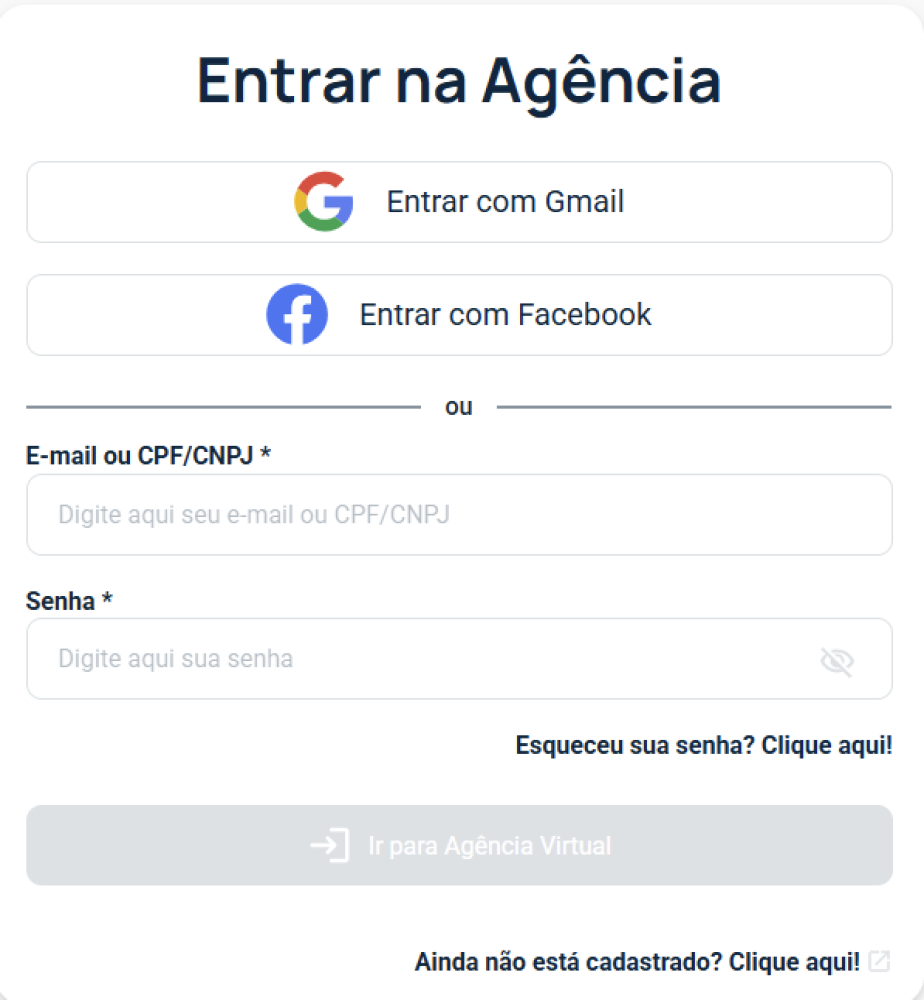Sign in with Gmail

(459, 202)
